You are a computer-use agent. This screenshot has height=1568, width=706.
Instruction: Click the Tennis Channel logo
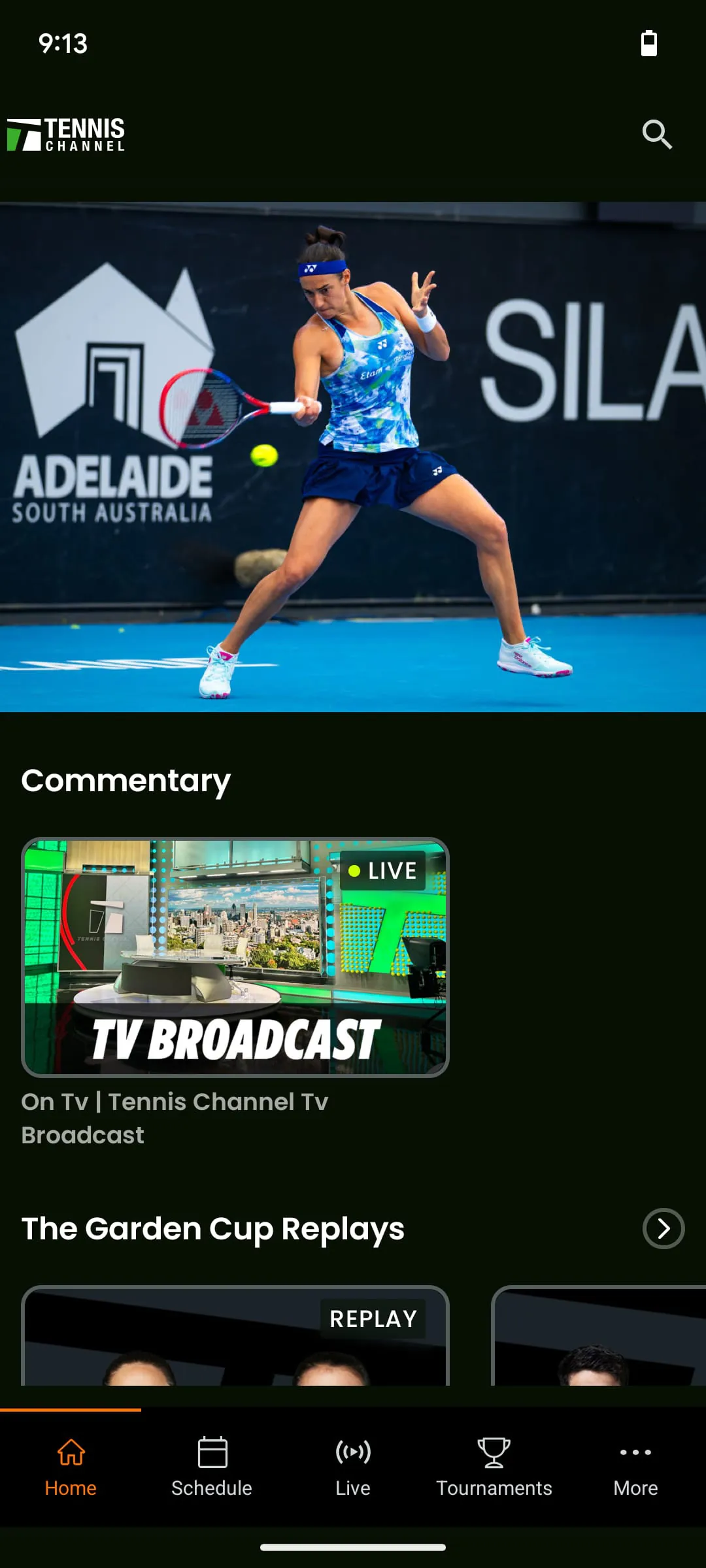(67, 135)
